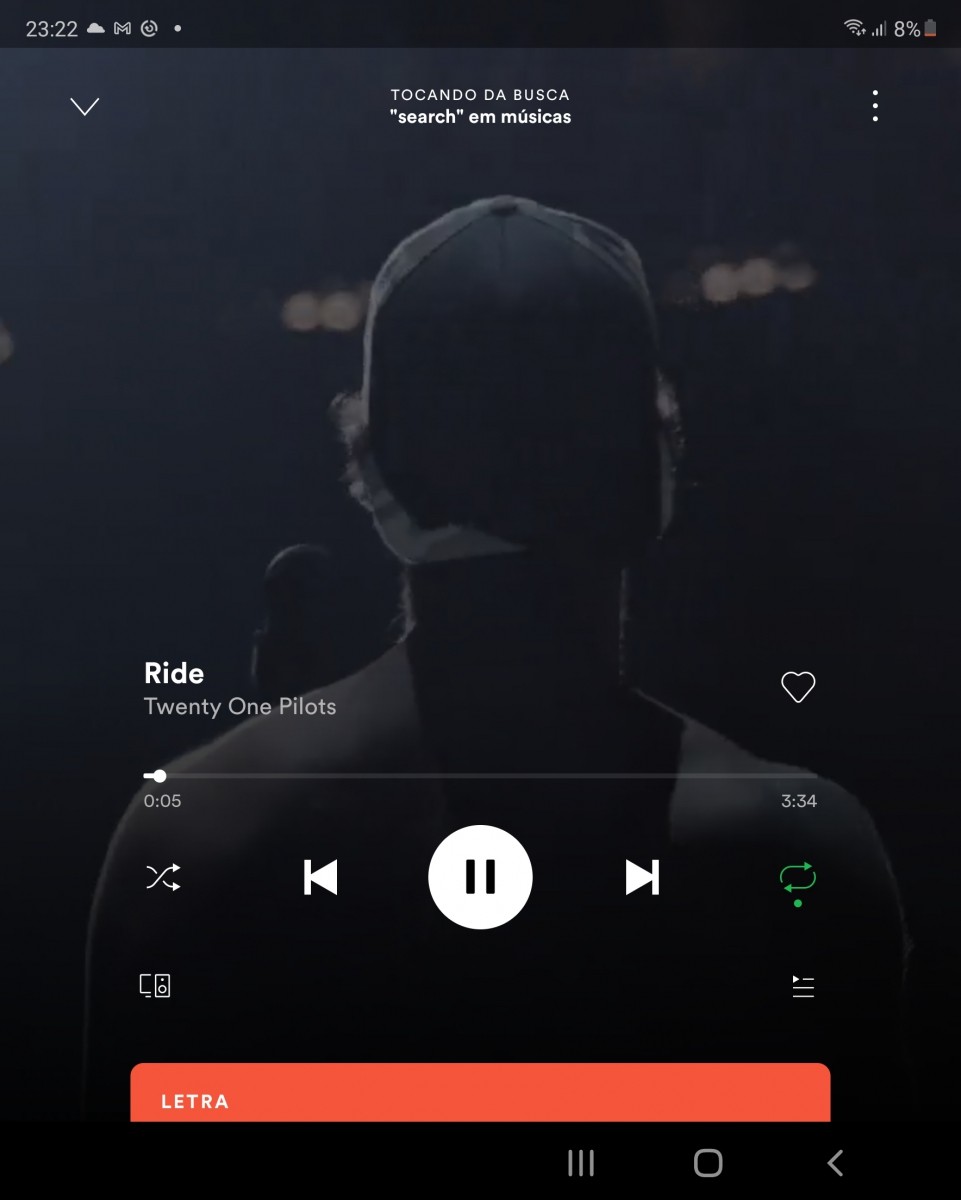The height and width of the screenshot is (1200, 961).
Task: Skip to the previous track
Action: pyautogui.click(x=320, y=877)
